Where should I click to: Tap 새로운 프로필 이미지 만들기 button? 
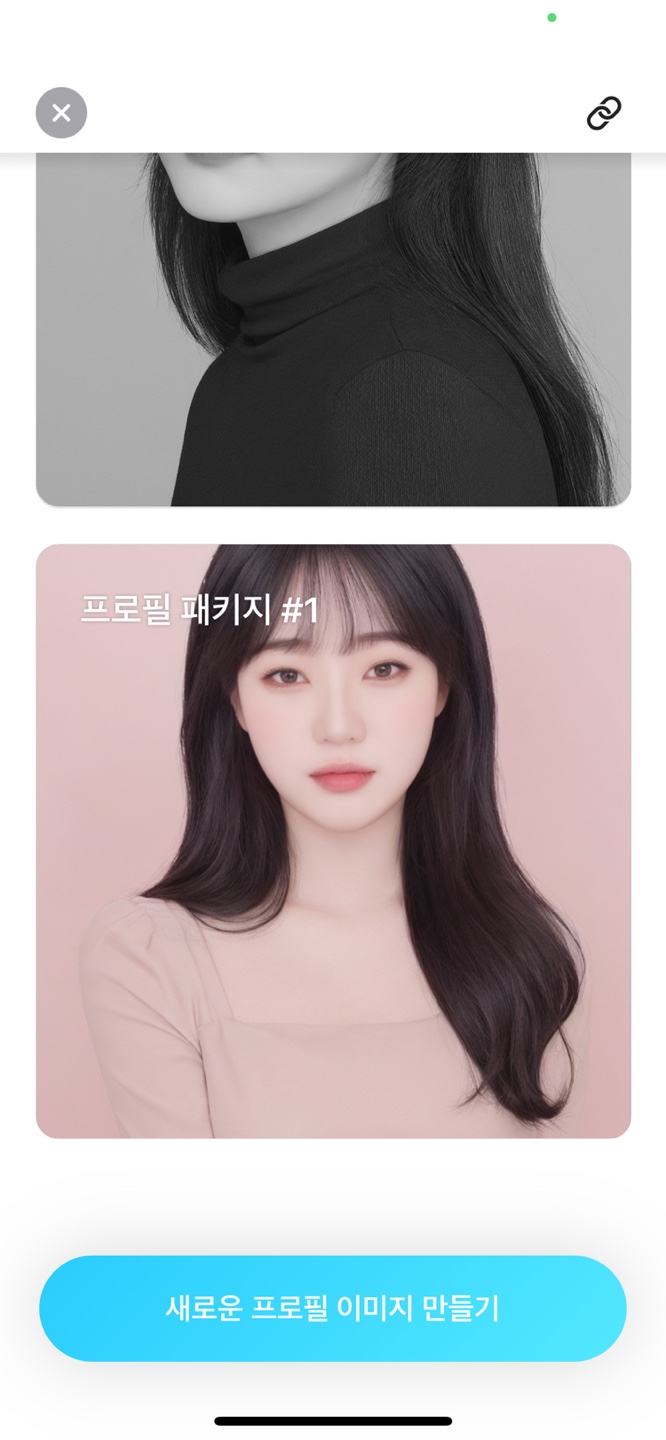point(333,1308)
